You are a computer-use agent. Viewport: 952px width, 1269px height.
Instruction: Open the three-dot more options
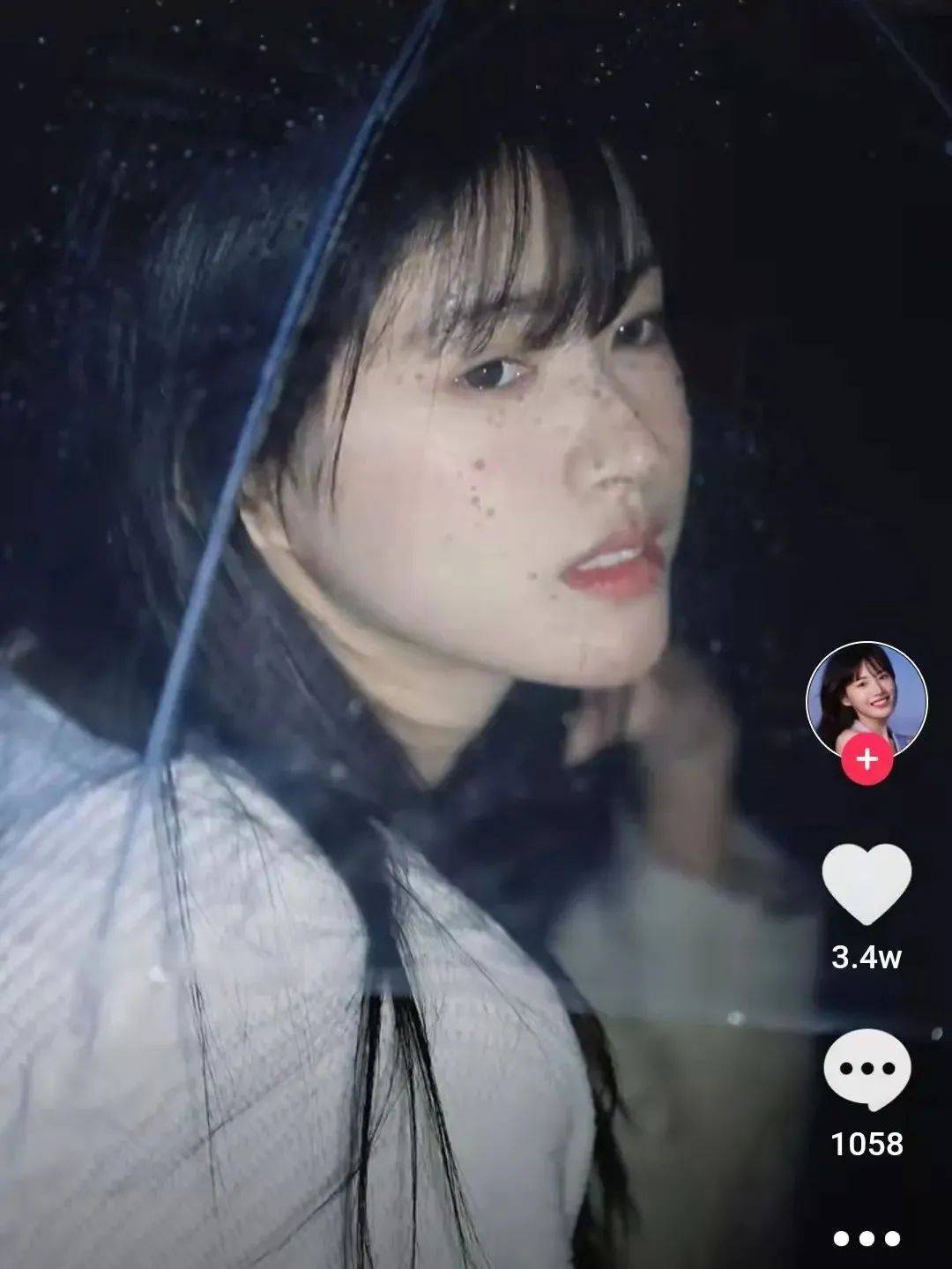click(x=866, y=1238)
